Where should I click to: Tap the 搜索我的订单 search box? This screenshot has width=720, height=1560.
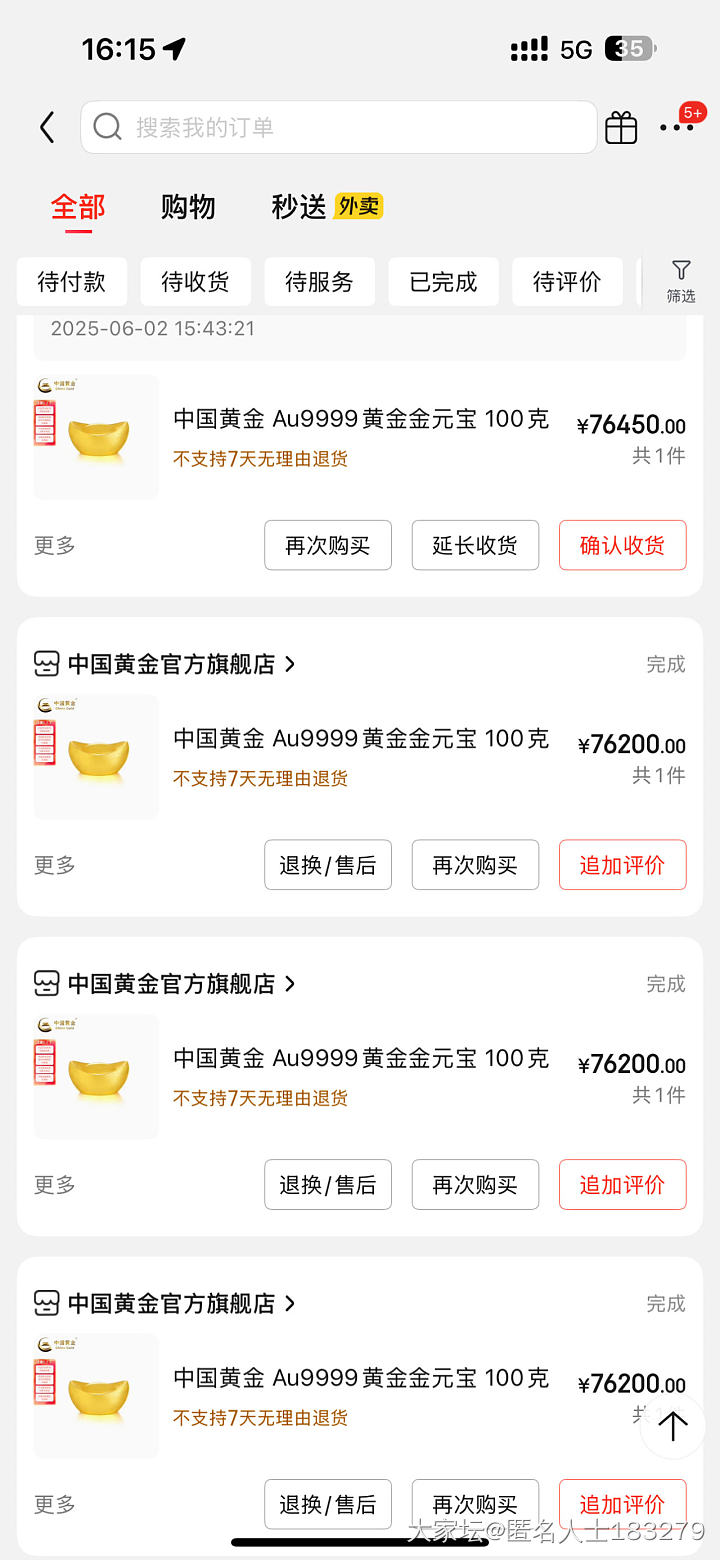338,127
